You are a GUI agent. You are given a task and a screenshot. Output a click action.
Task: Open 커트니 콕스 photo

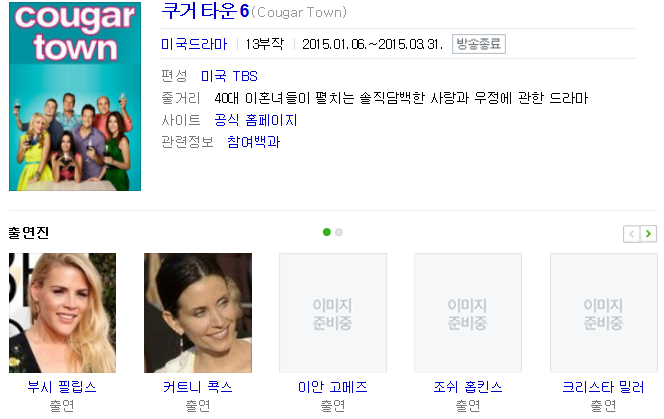click(x=198, y=313)
